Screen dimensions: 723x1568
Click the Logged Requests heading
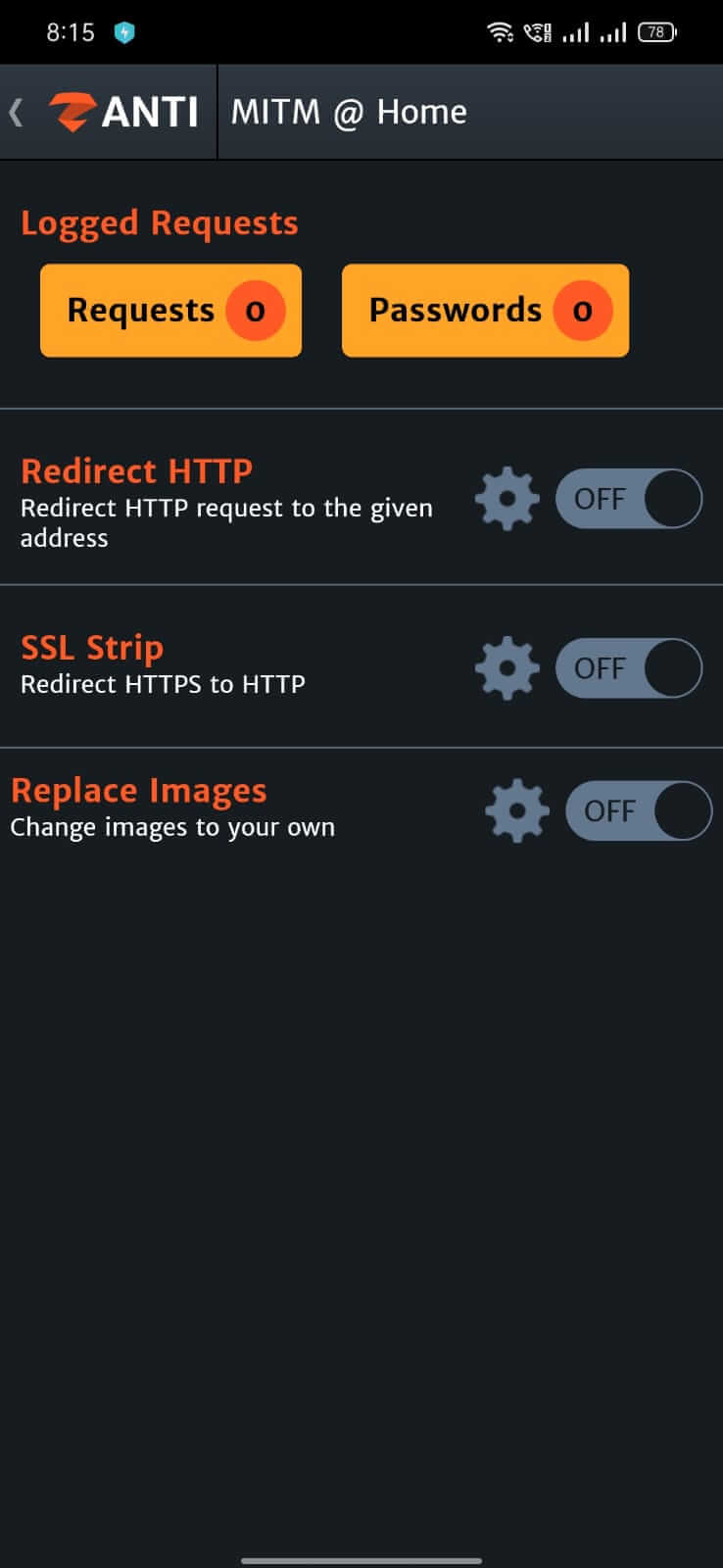point(160,222)
